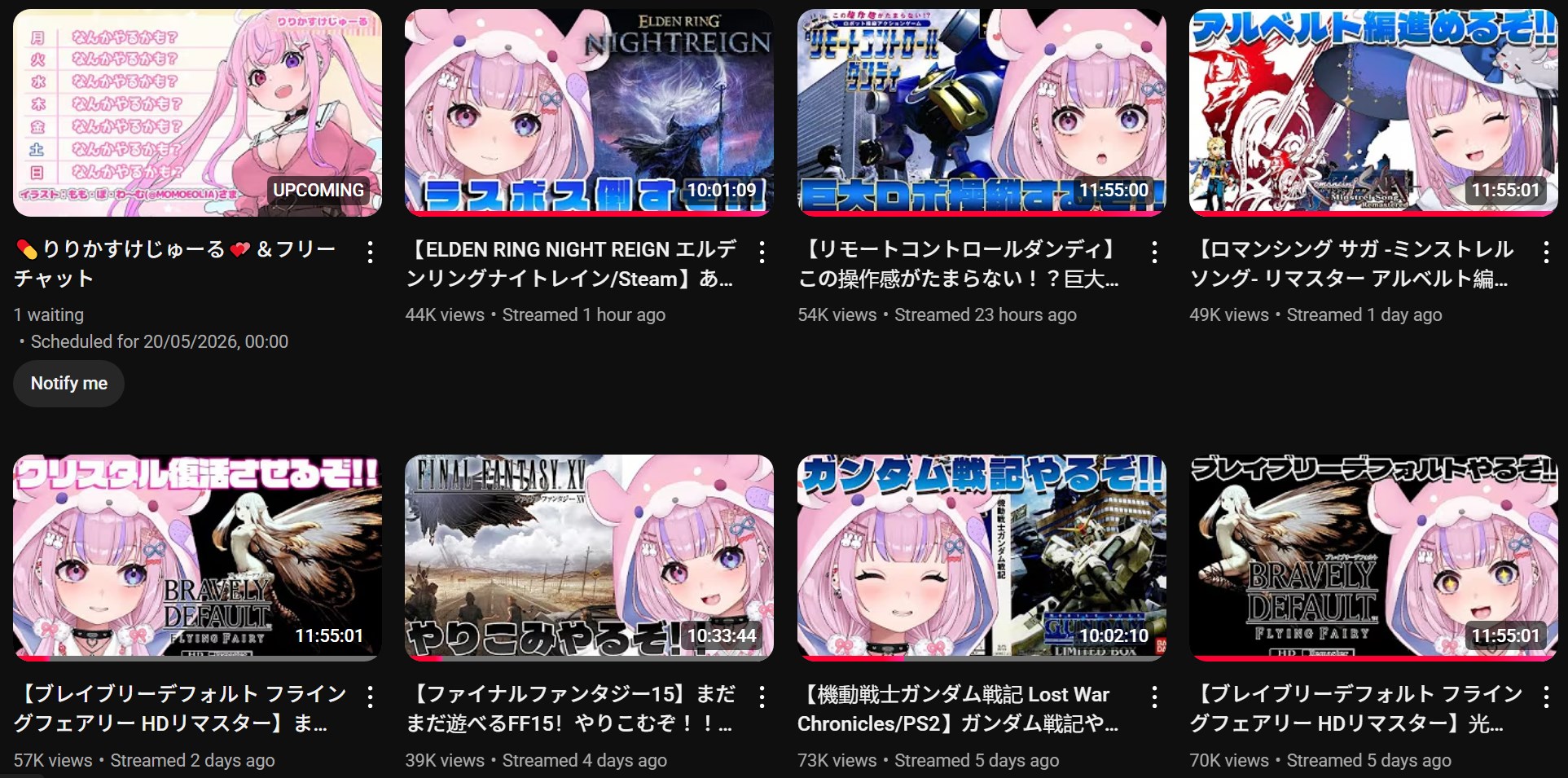The image size is (1568, 778).
Task: Play the リモートコントロールダンディ stream
Action: pos(981,113)
